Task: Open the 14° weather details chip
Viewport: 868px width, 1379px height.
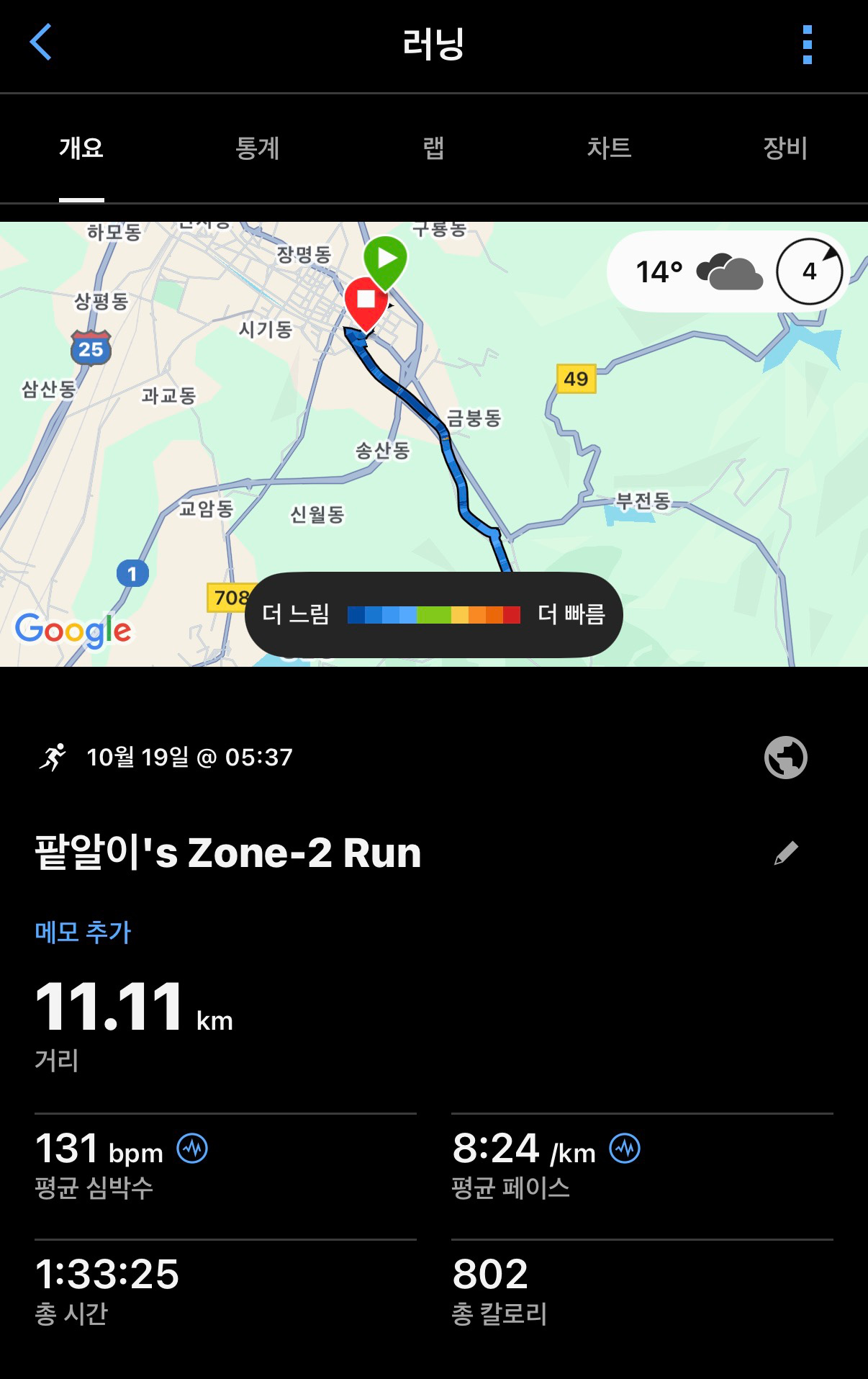Action: 727,272
